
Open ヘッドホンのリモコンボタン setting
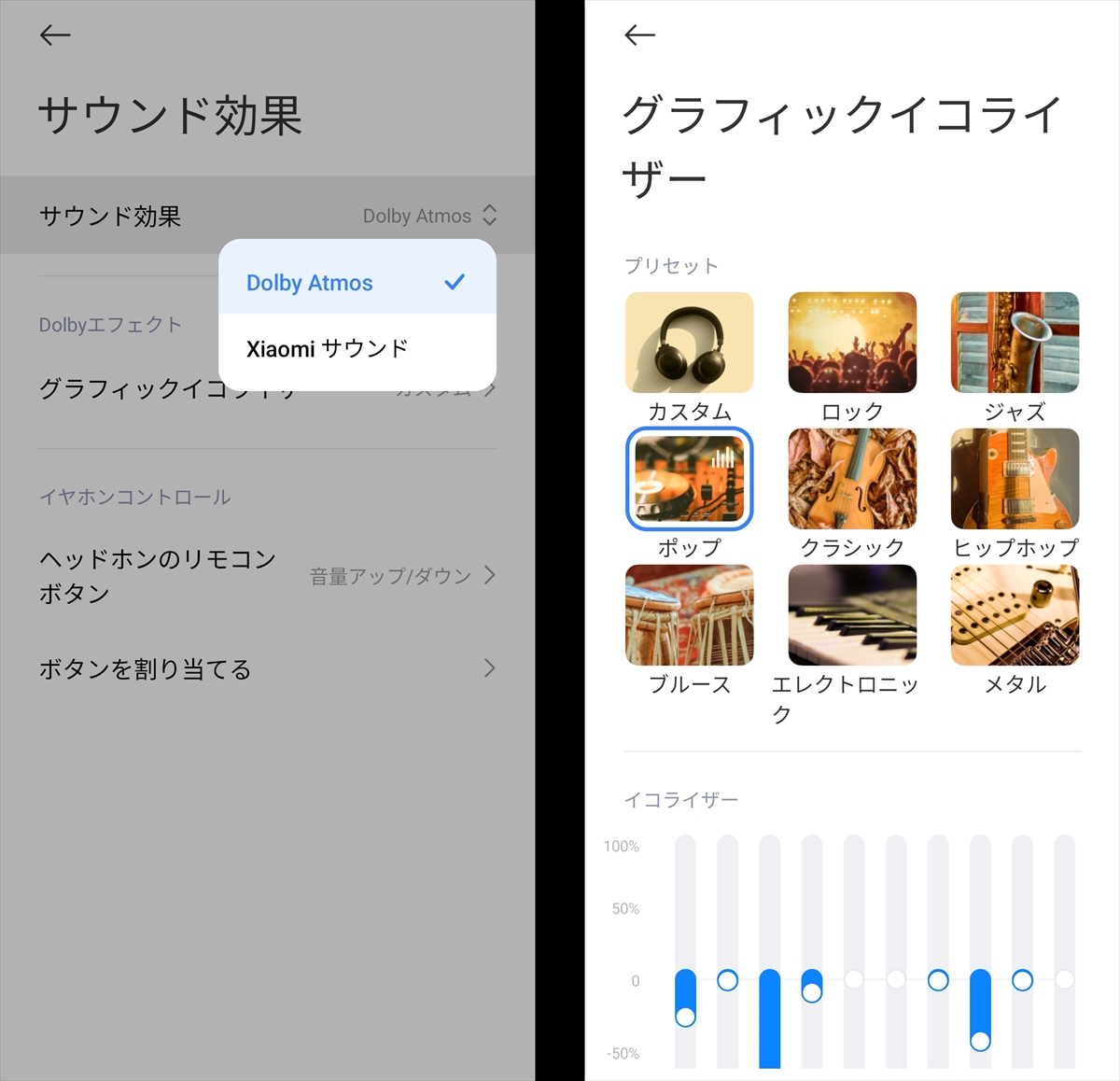267,576
